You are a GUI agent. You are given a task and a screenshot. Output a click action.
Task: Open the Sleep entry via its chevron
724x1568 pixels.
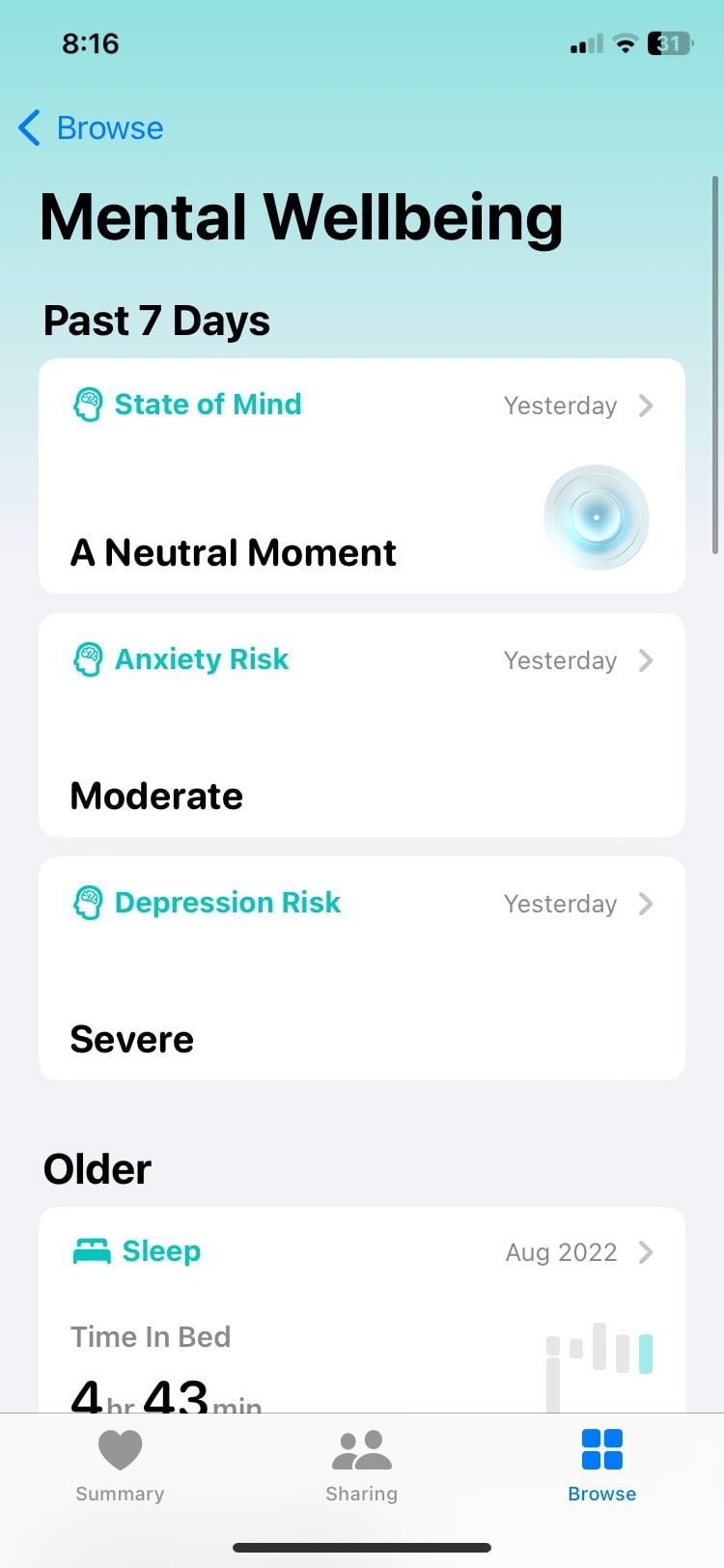pyautogui.click(x=646, y=1251)
